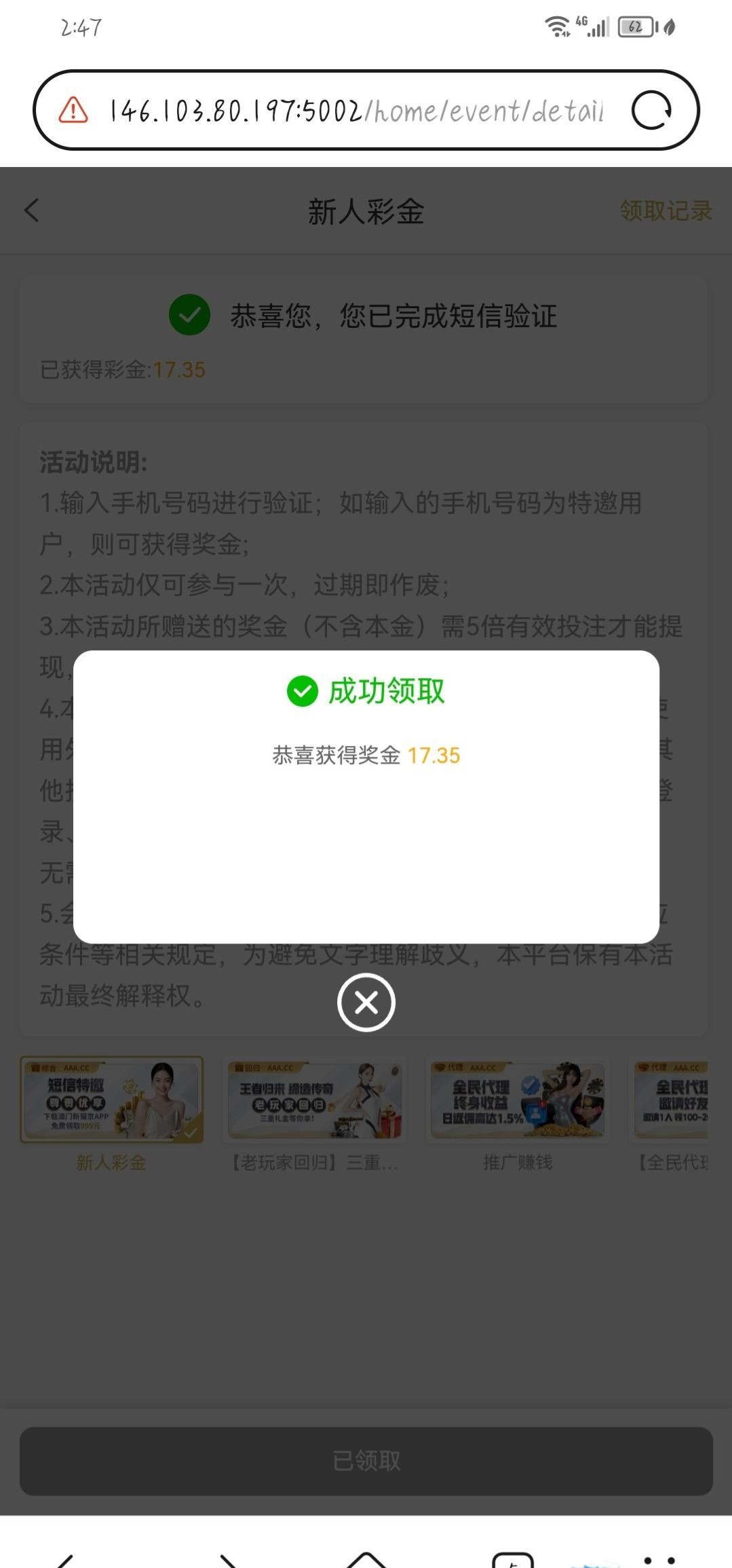The width and height of the screenshot is (732, 1568).
Task: Open 领取记录 claim history
Action: [665, 211]
